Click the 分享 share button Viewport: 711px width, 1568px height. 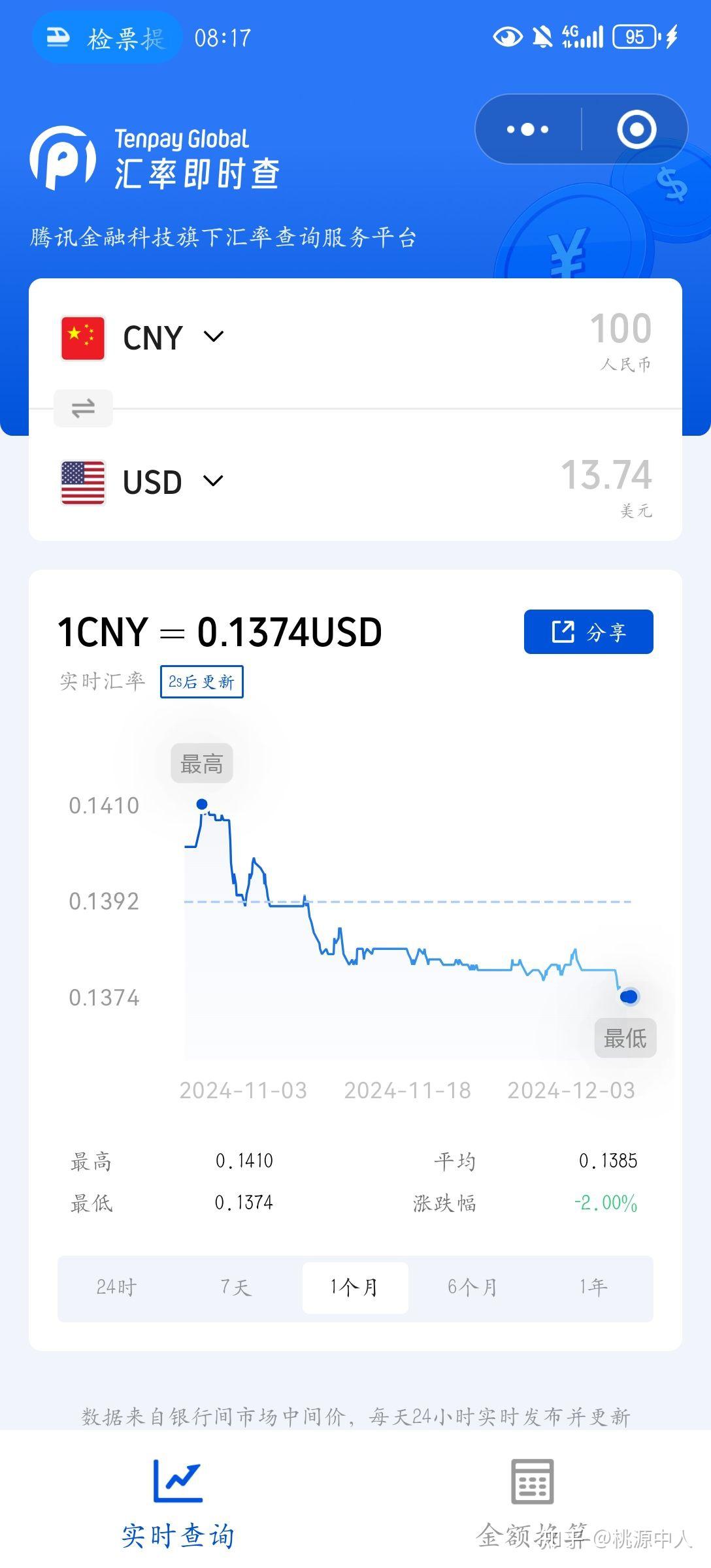point(589,631)
